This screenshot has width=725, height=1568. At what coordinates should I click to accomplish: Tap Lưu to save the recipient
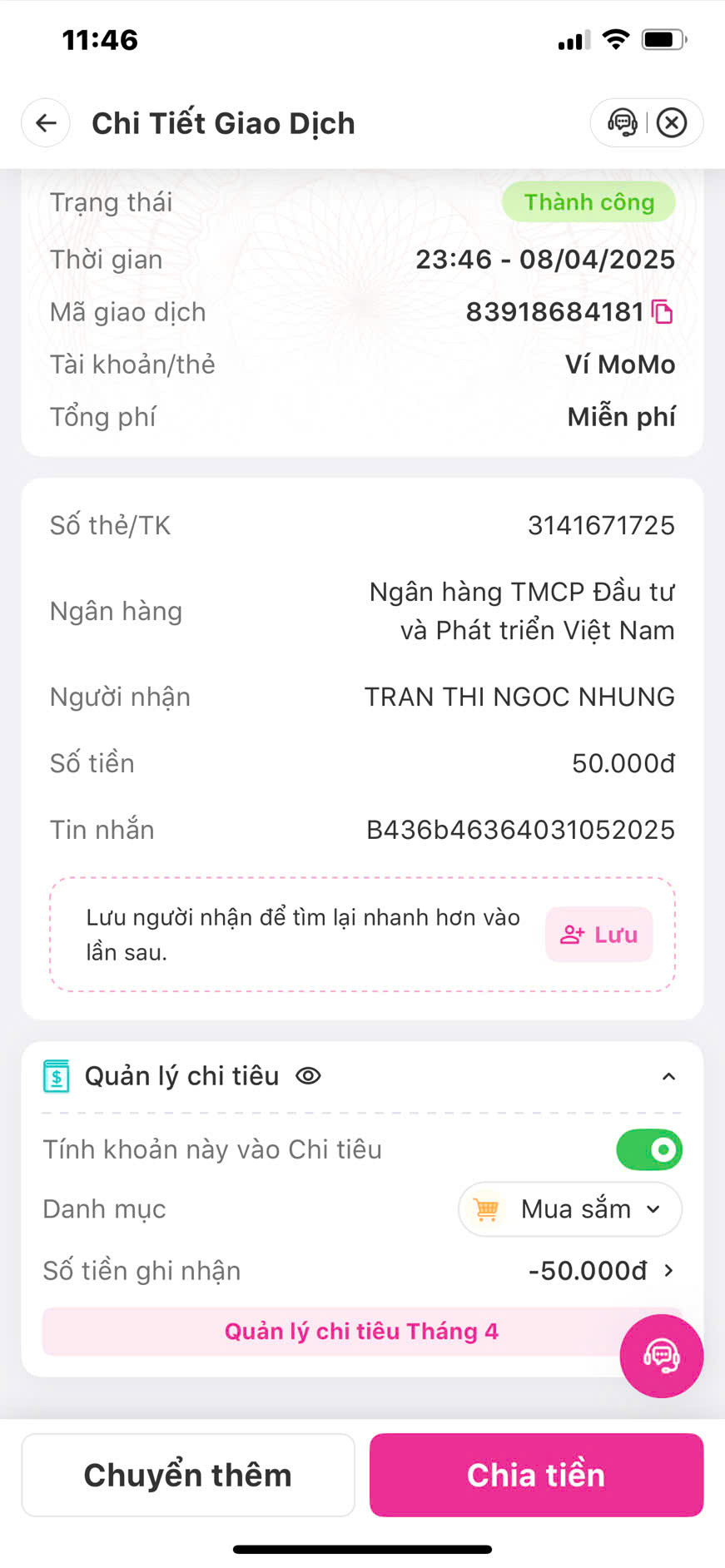598,935
